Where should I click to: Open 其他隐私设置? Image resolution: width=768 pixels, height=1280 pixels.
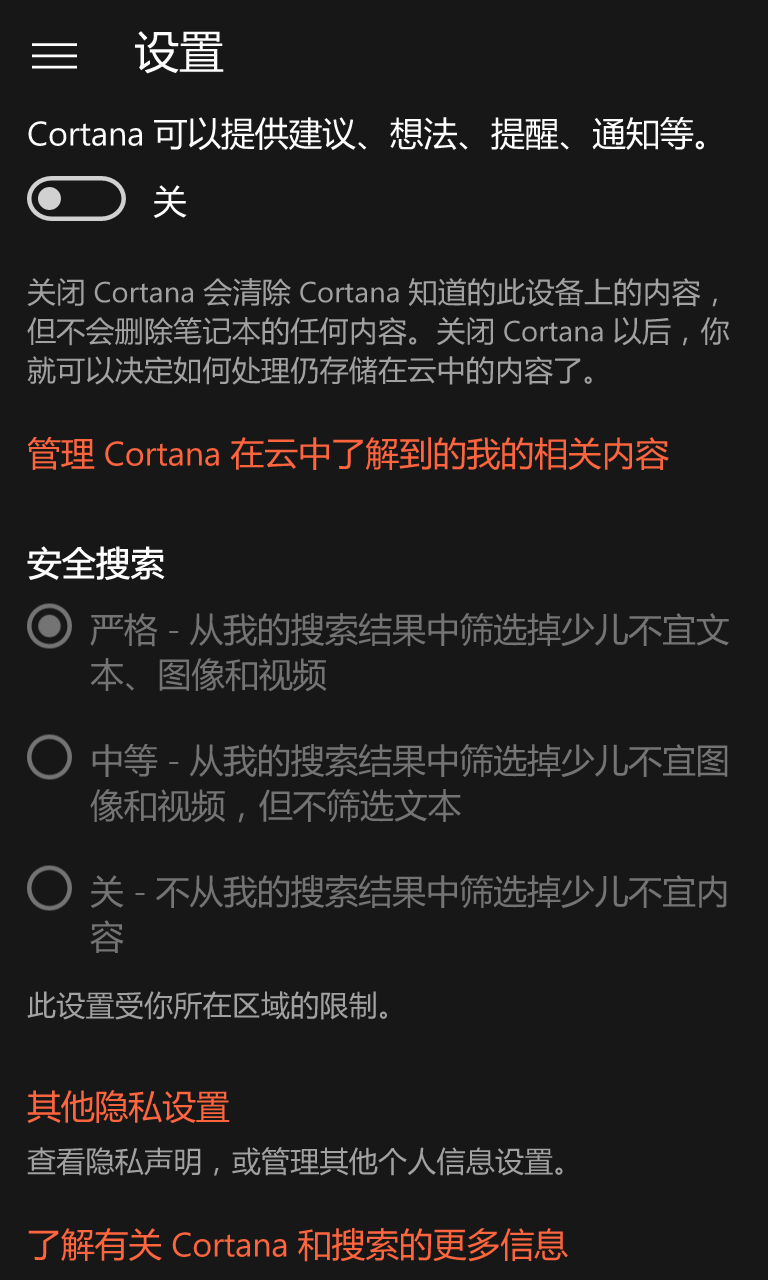[x=129, y=1107]
